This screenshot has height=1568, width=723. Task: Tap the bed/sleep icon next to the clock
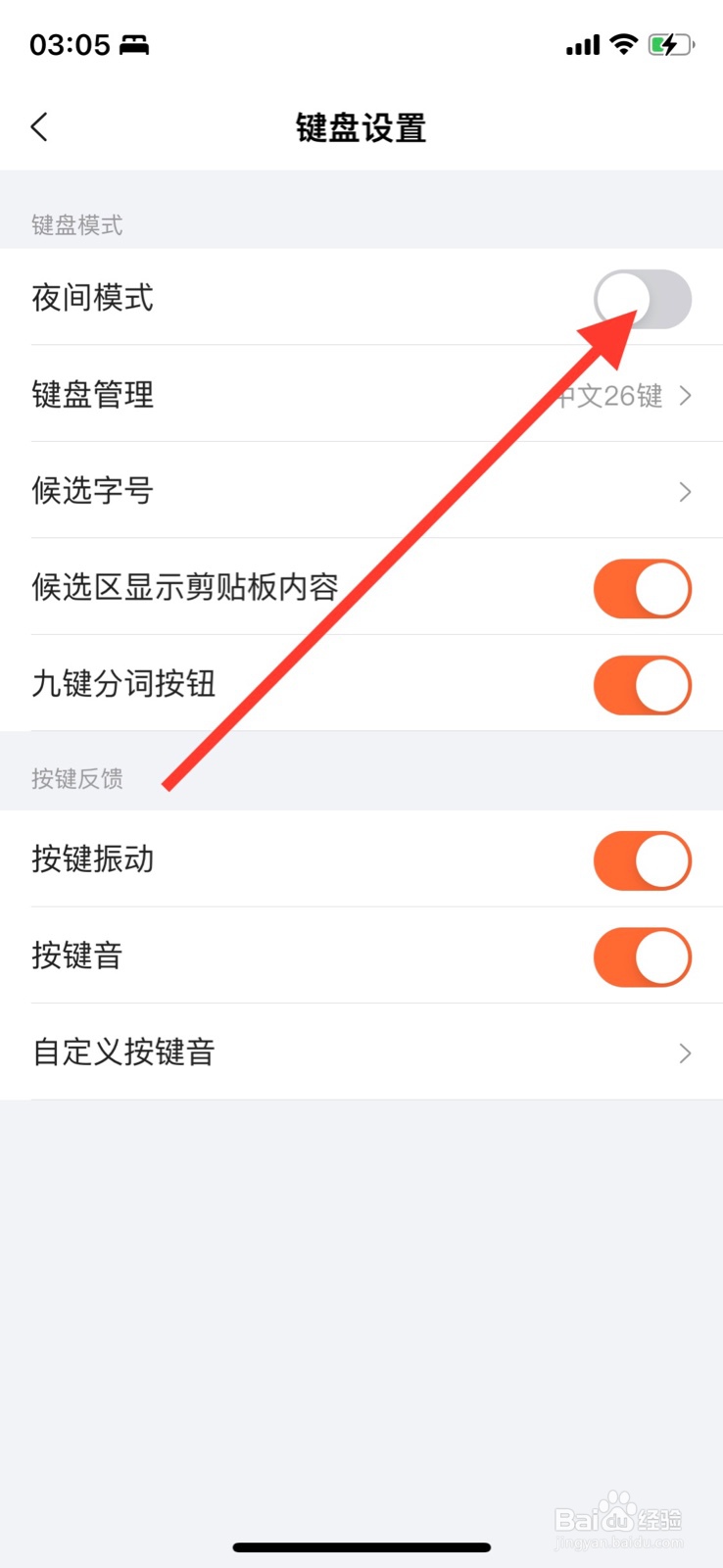point(135,44)
